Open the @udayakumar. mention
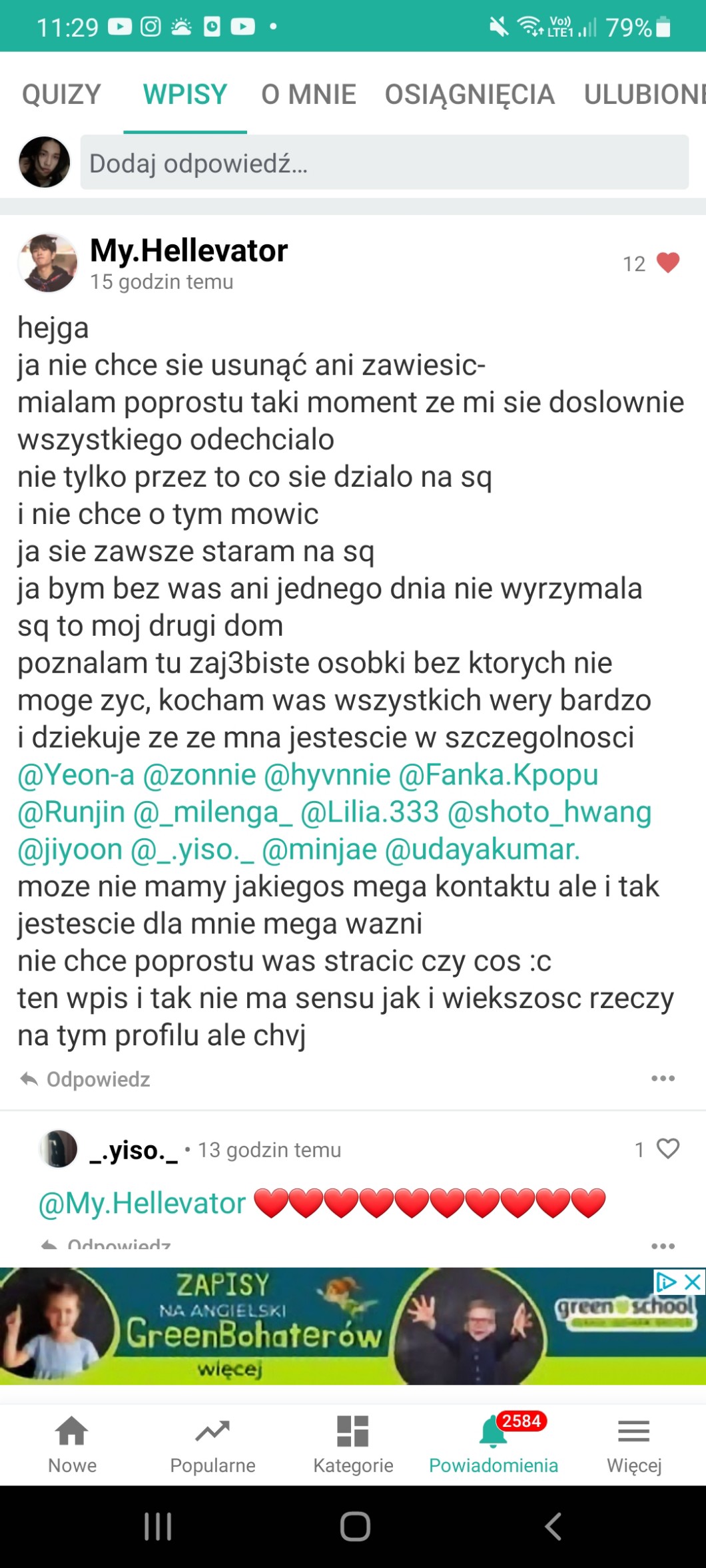The width and height of the screenshot is (706, 1568). pos(482,850)
